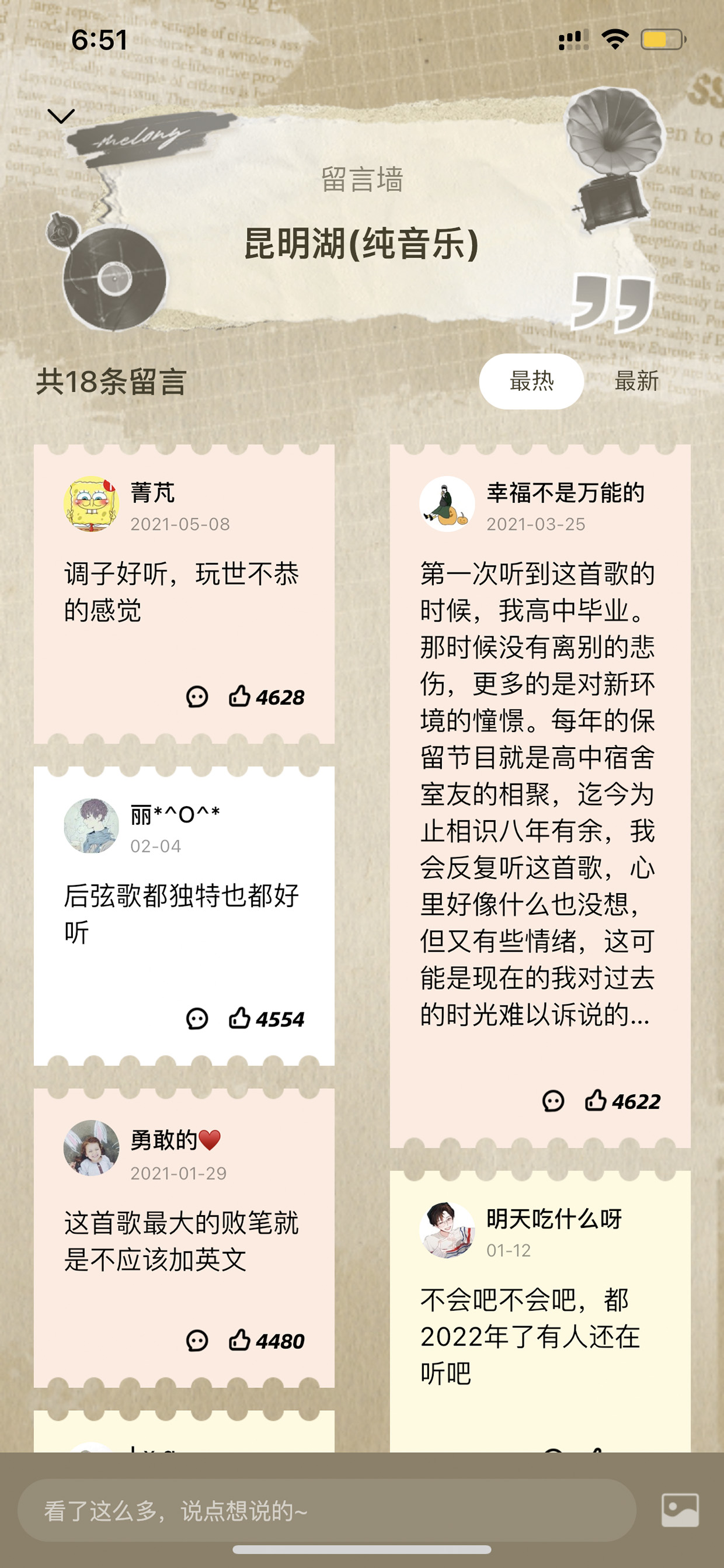Reply to 幸福不是万能的's long message
The height and width of the screenshot is (1568, 724).
(553, 1101)
